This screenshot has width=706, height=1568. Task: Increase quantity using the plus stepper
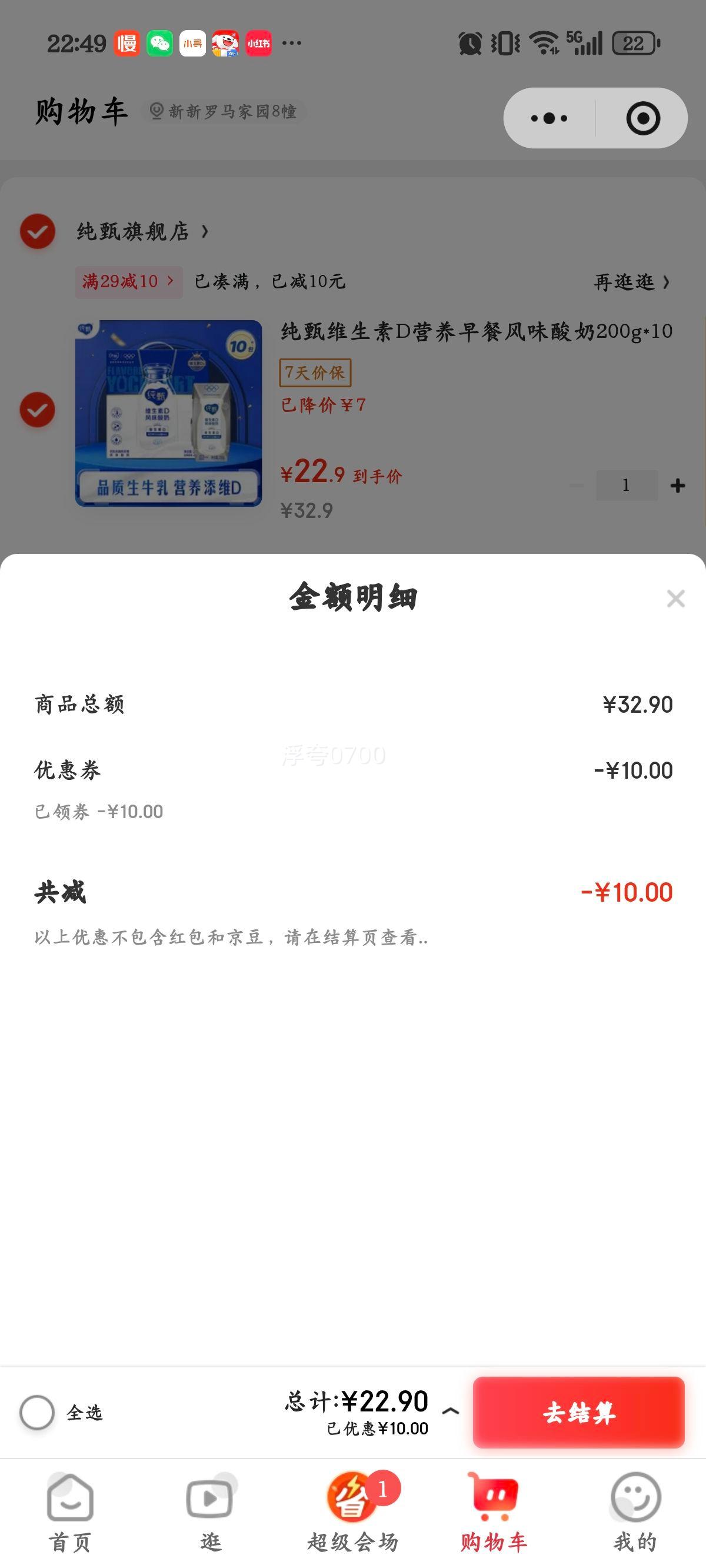pos(677,485)
